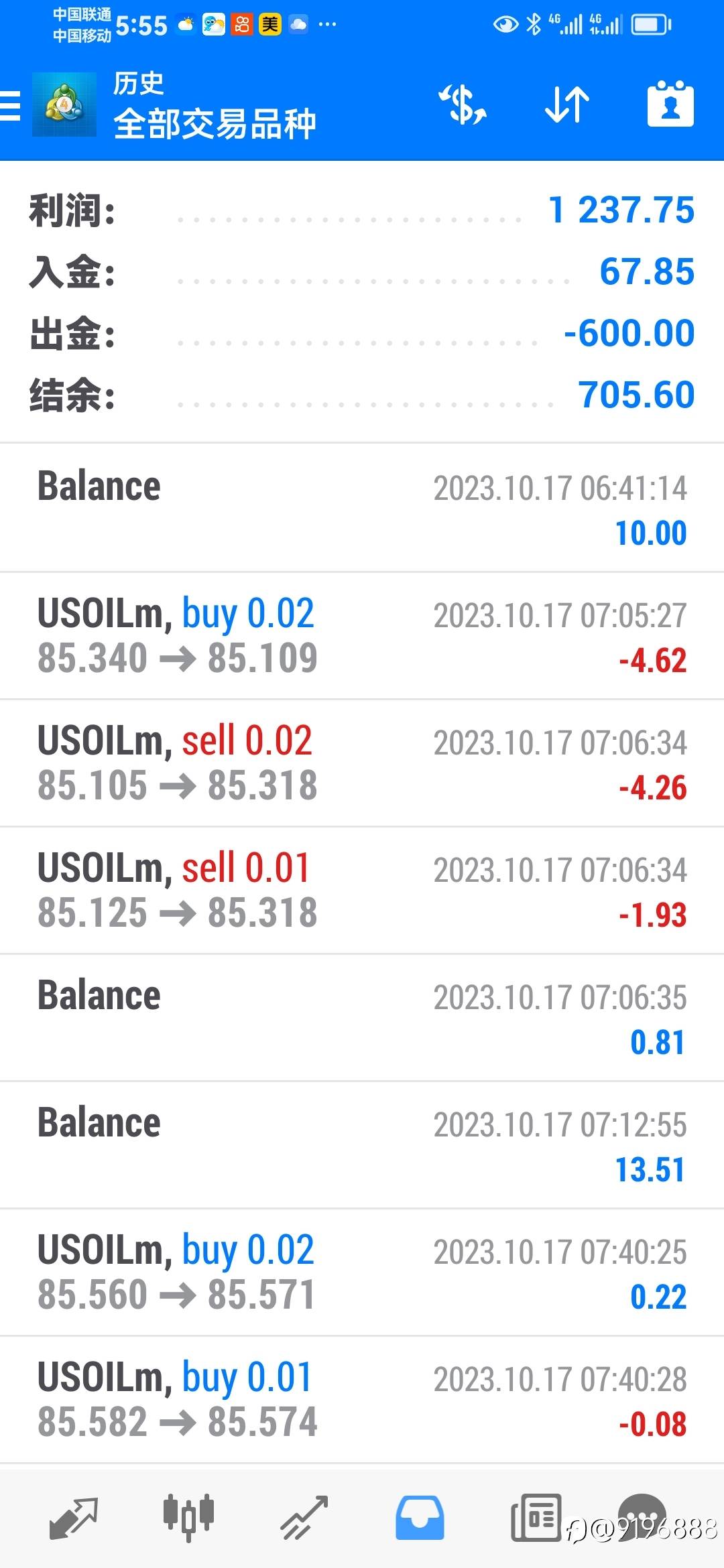
Task: Open the Balance entry of 13.51
Action: (x=362, y=1145)
